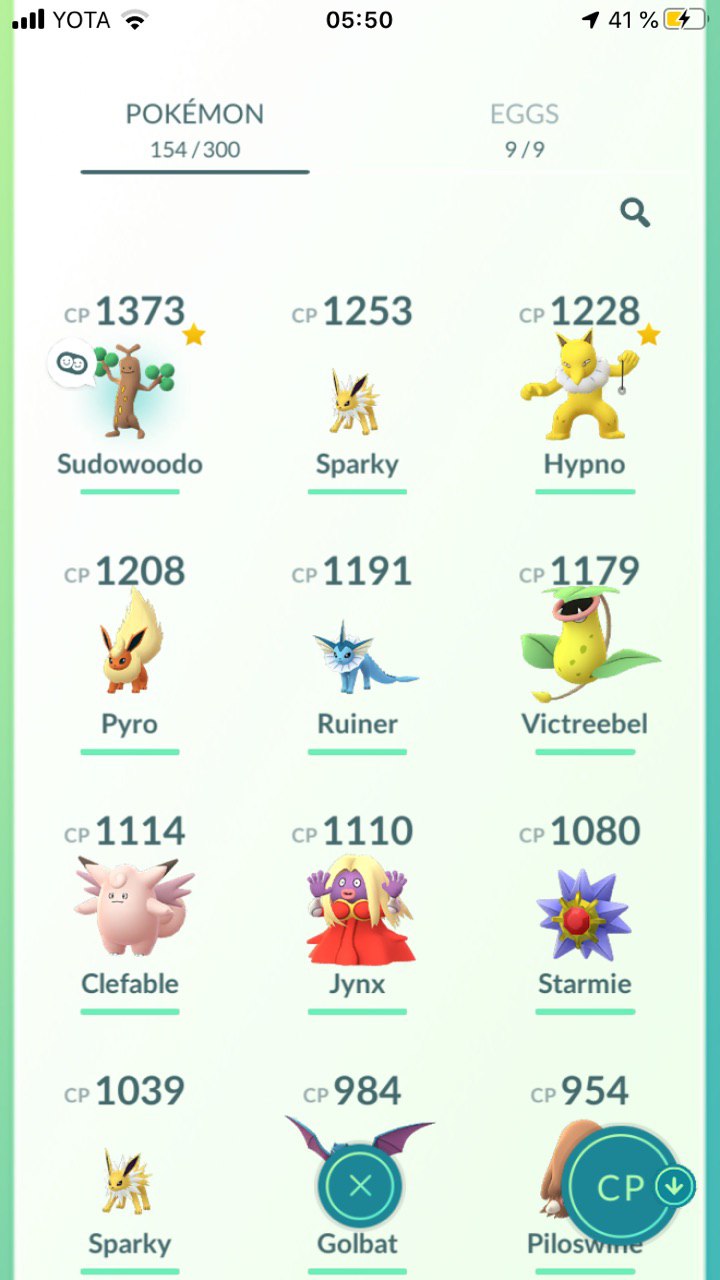Screen dimensions: 720x1280
Task: Change sort order with the CP button
Action: (x=625, y=1187)
